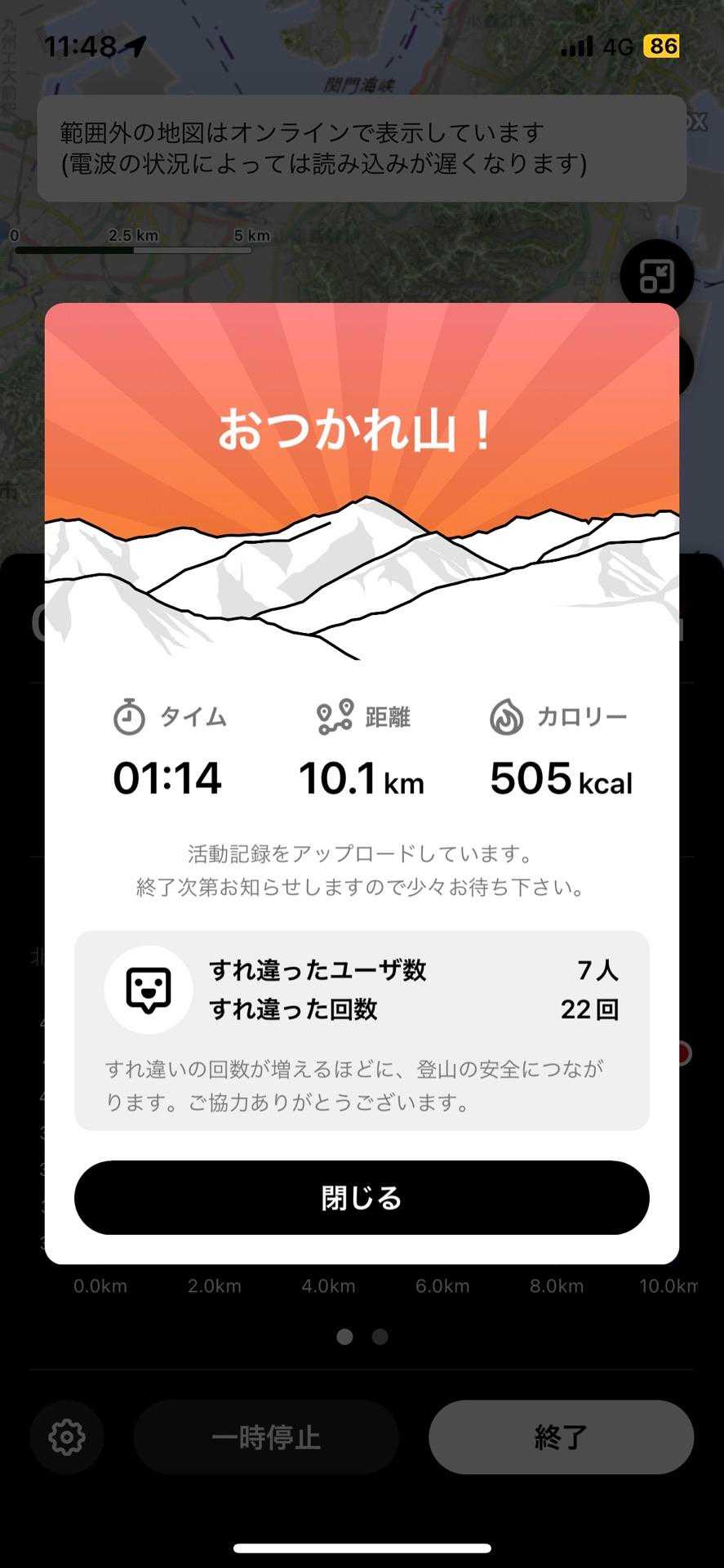
Task: Expand the map with the fullscreen icon
Action: click(x=656, y=277)
